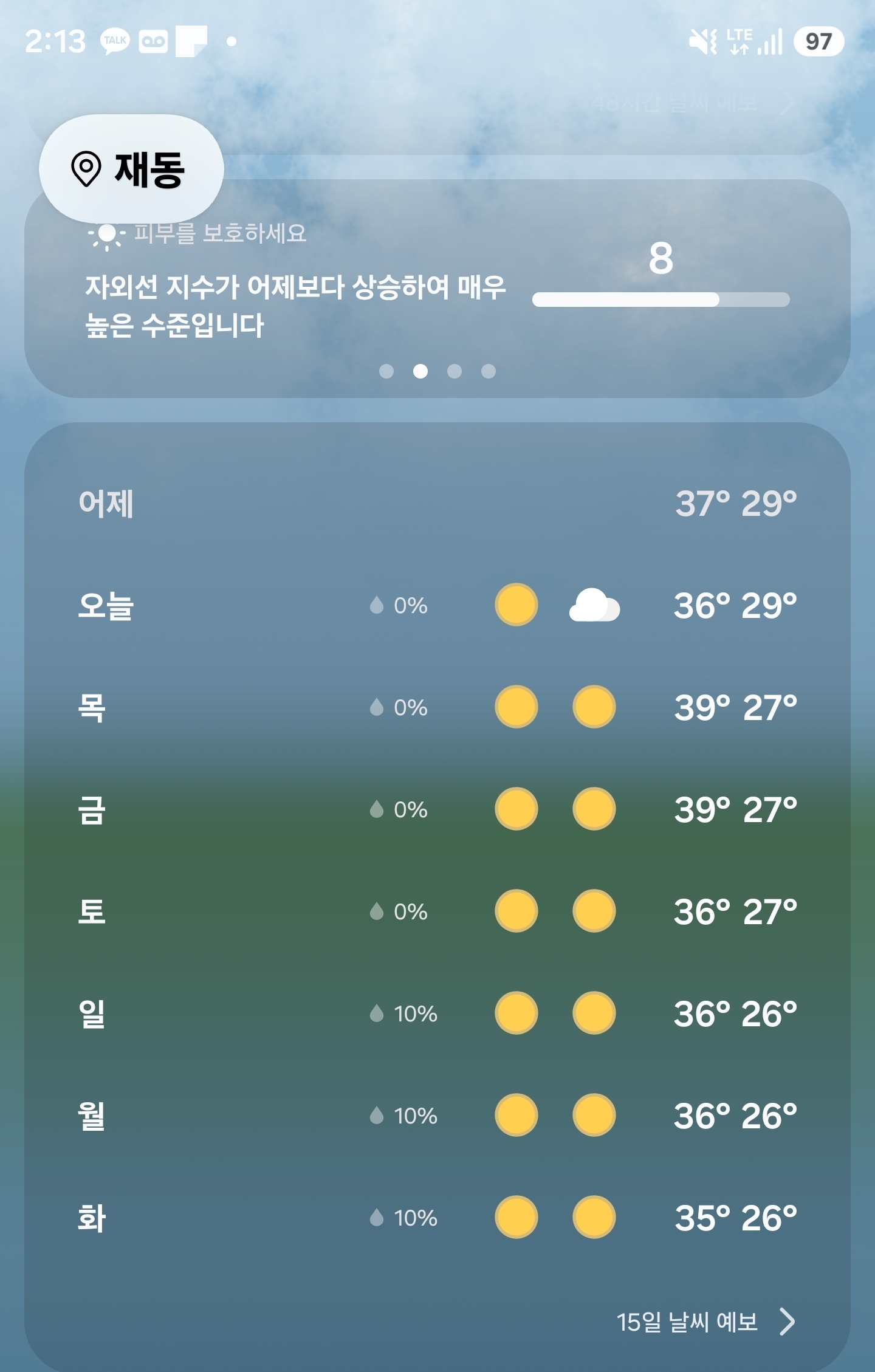Open the UV index card about 자외선 지수
The image size is (875, 1372).
point(437,289)
